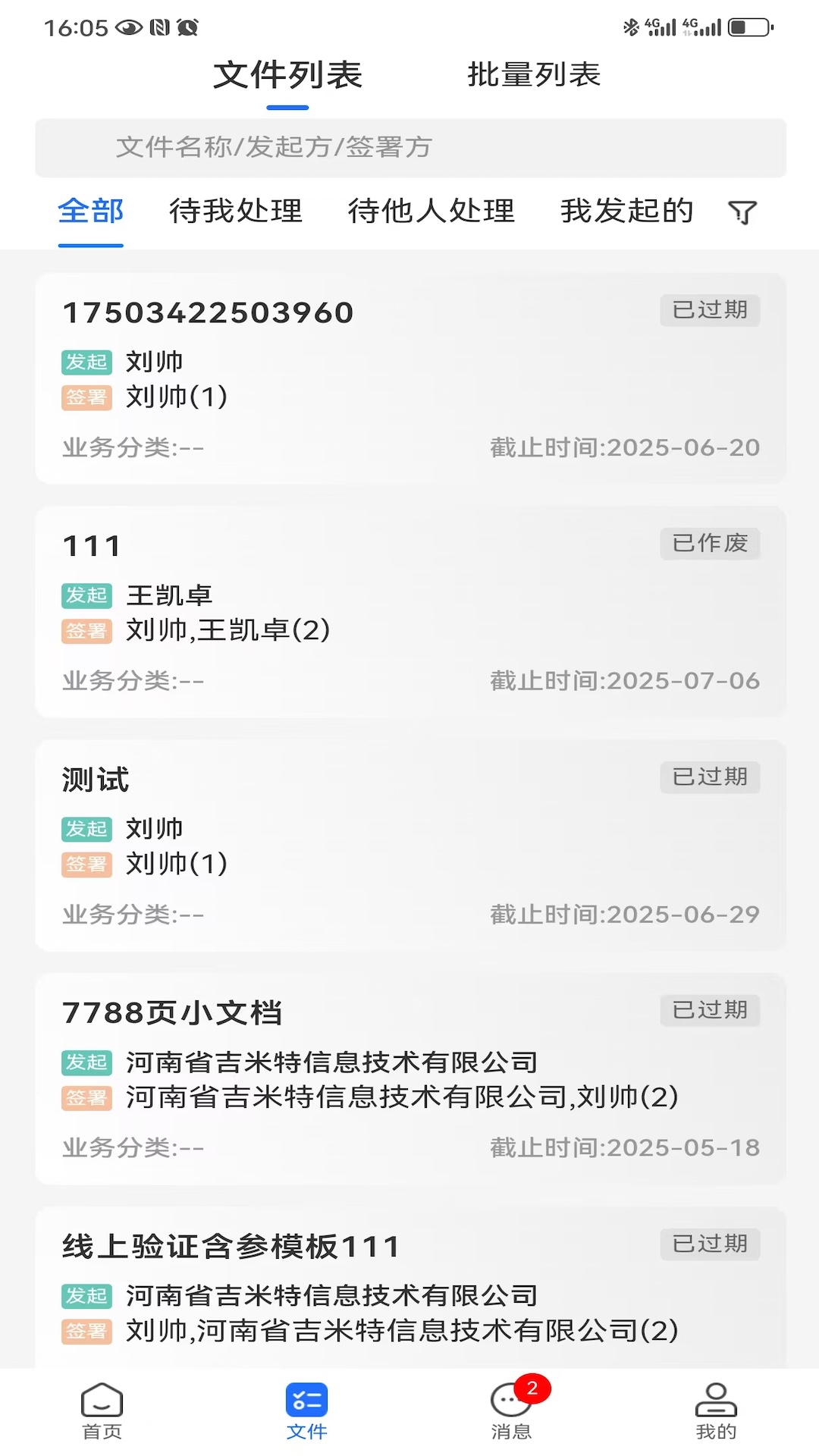Select the 待我处理 filter option
Image resolution: width=819 pixels, height=1456 pixels.
[x=237, y=212]
